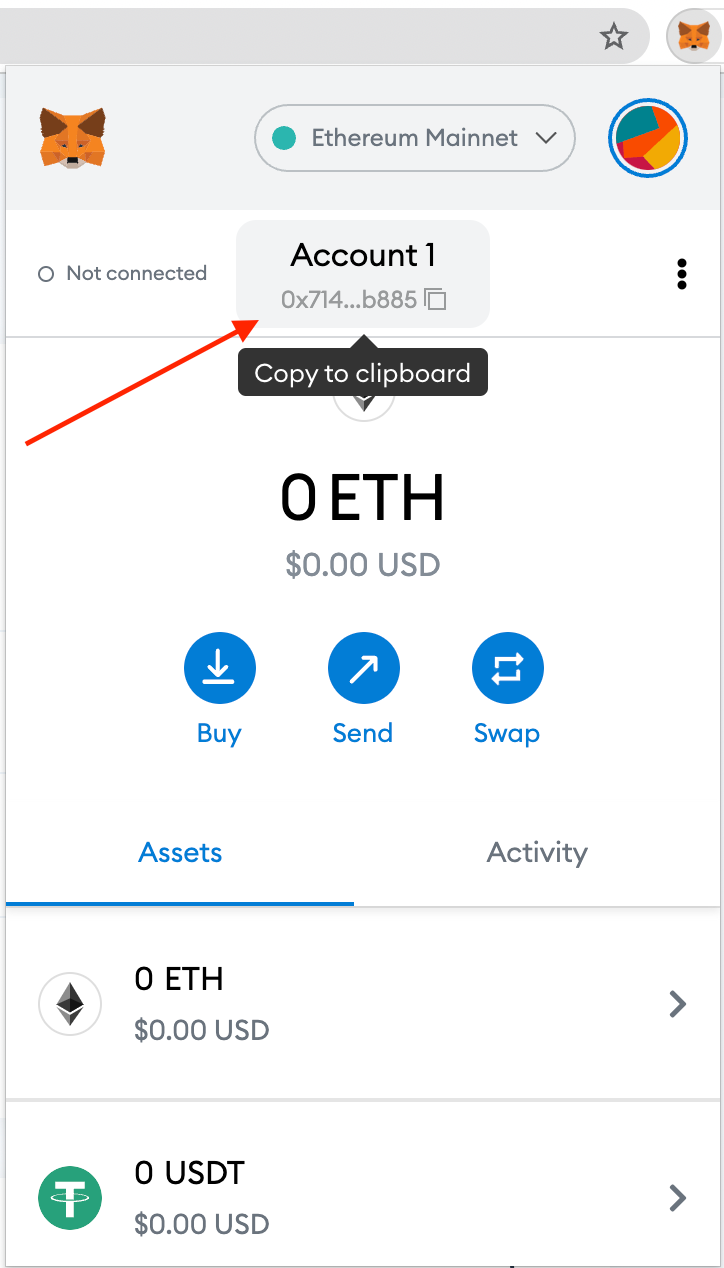Click the MetaMask fox logo
This screenshot has height=1268, width=724.
68,138
